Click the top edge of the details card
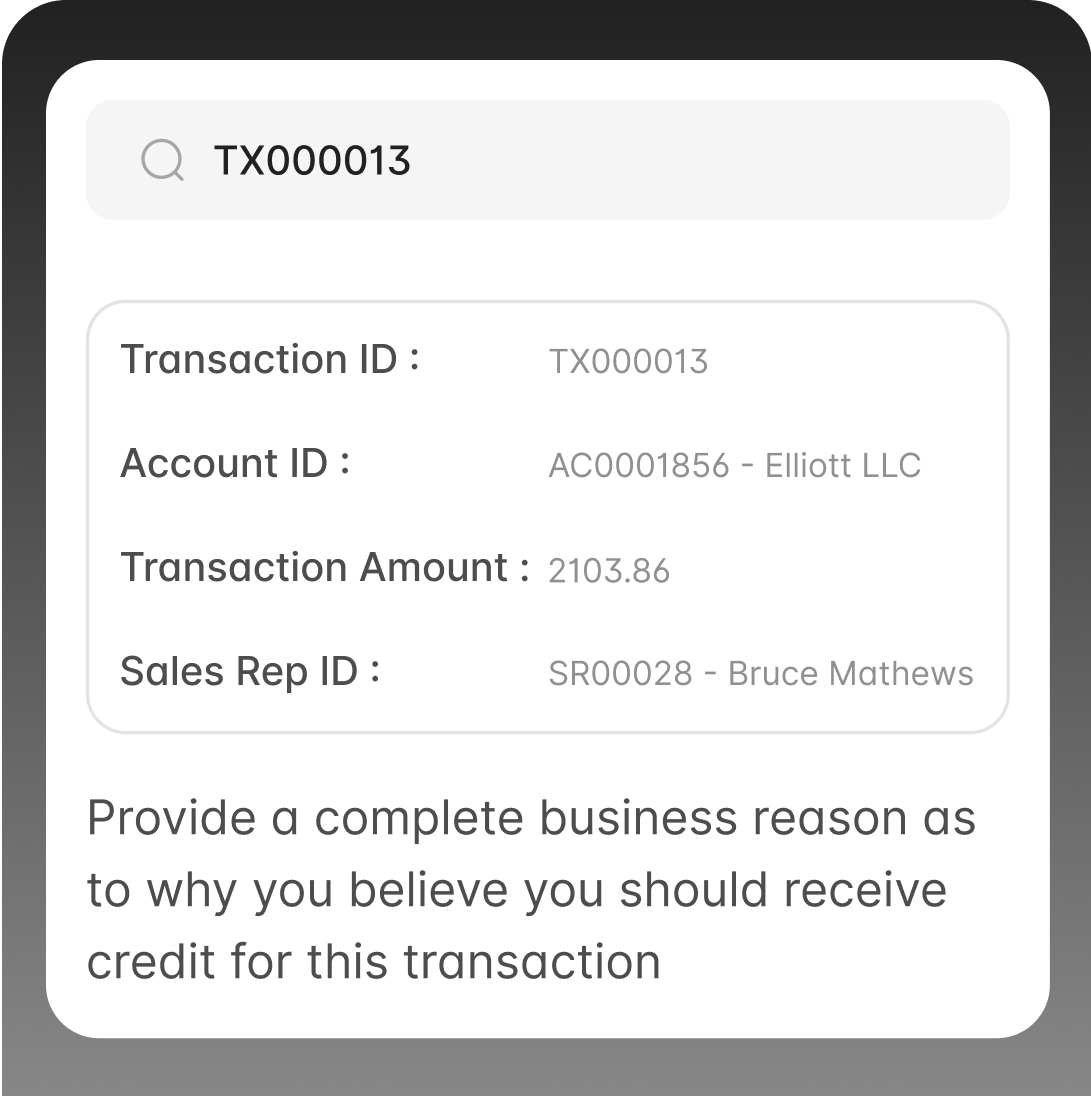 click(550, 307)
